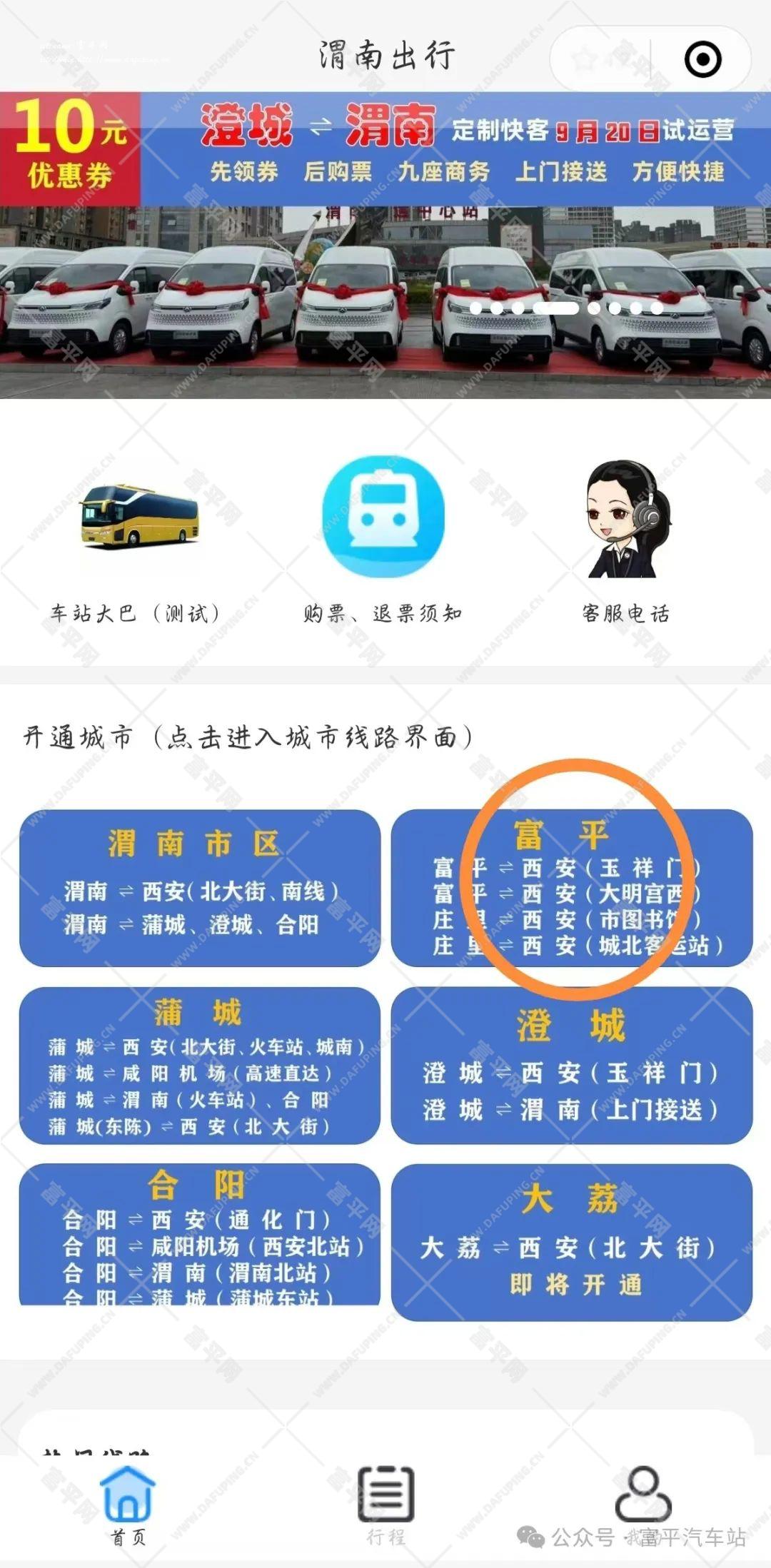The image size is (771, 1568).
Task: Open the 渭南市区 routes card
Action: (200, 887)
